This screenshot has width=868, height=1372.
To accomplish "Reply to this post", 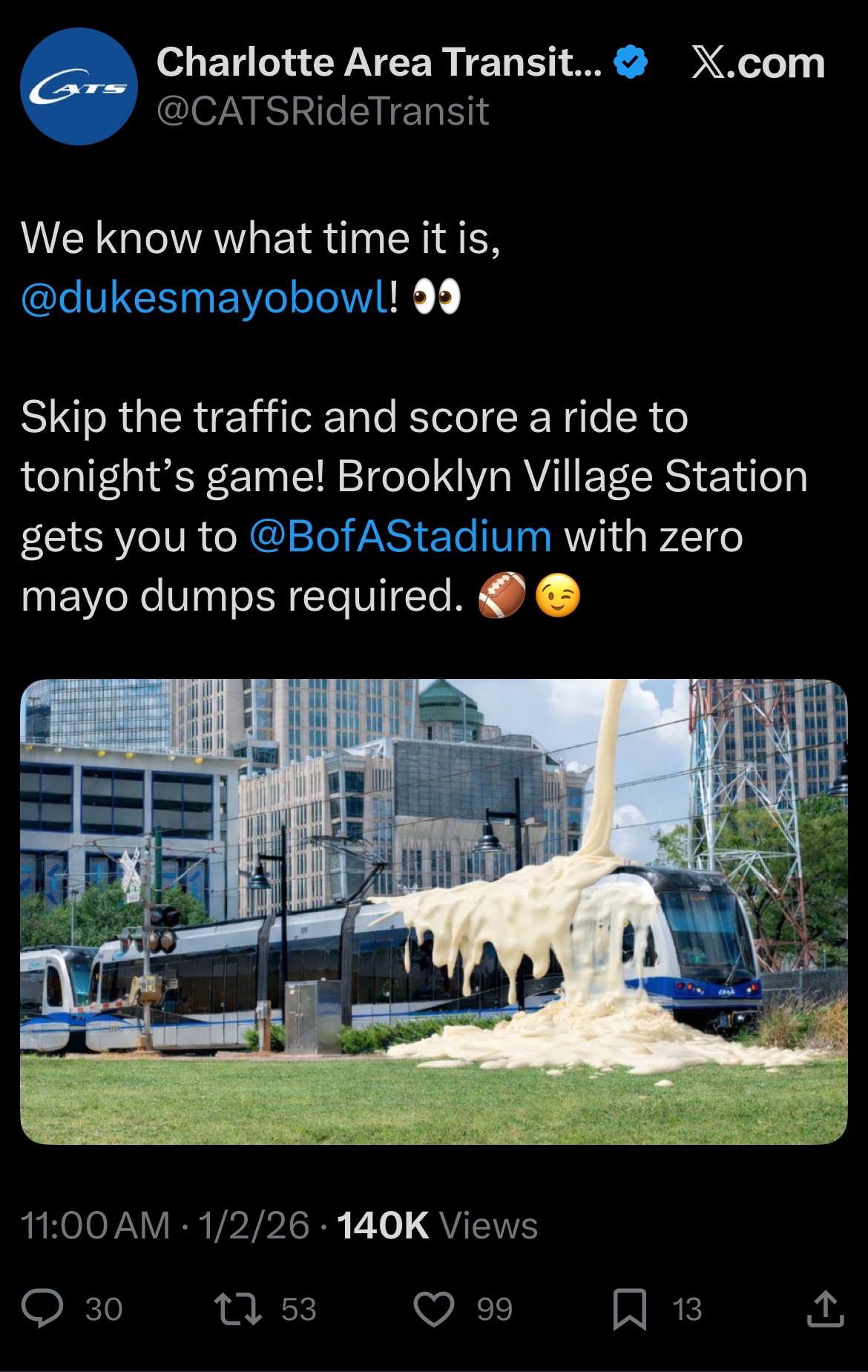I will click(42, 1309).
